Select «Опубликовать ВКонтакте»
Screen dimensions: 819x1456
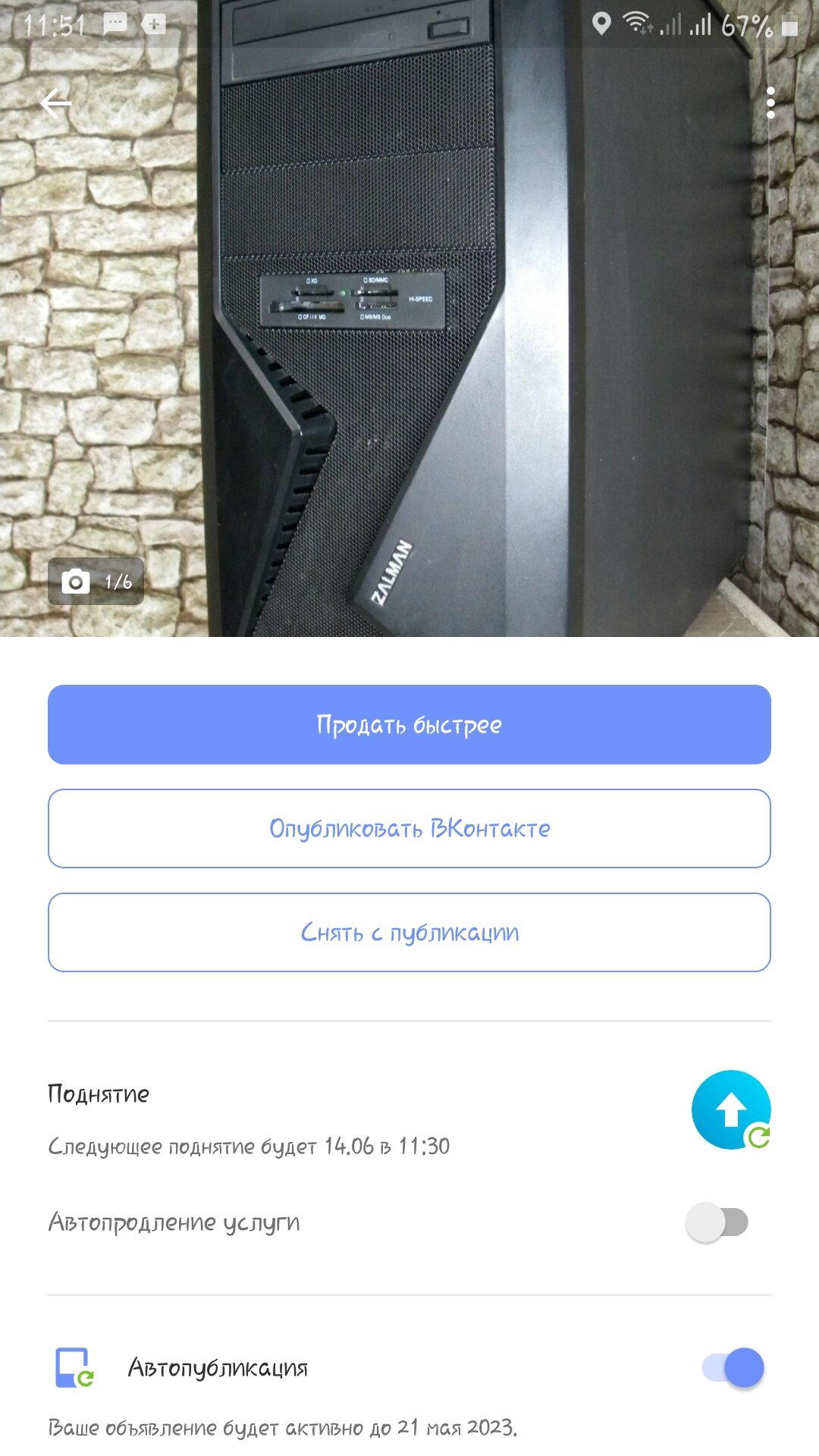pos(409,828)
